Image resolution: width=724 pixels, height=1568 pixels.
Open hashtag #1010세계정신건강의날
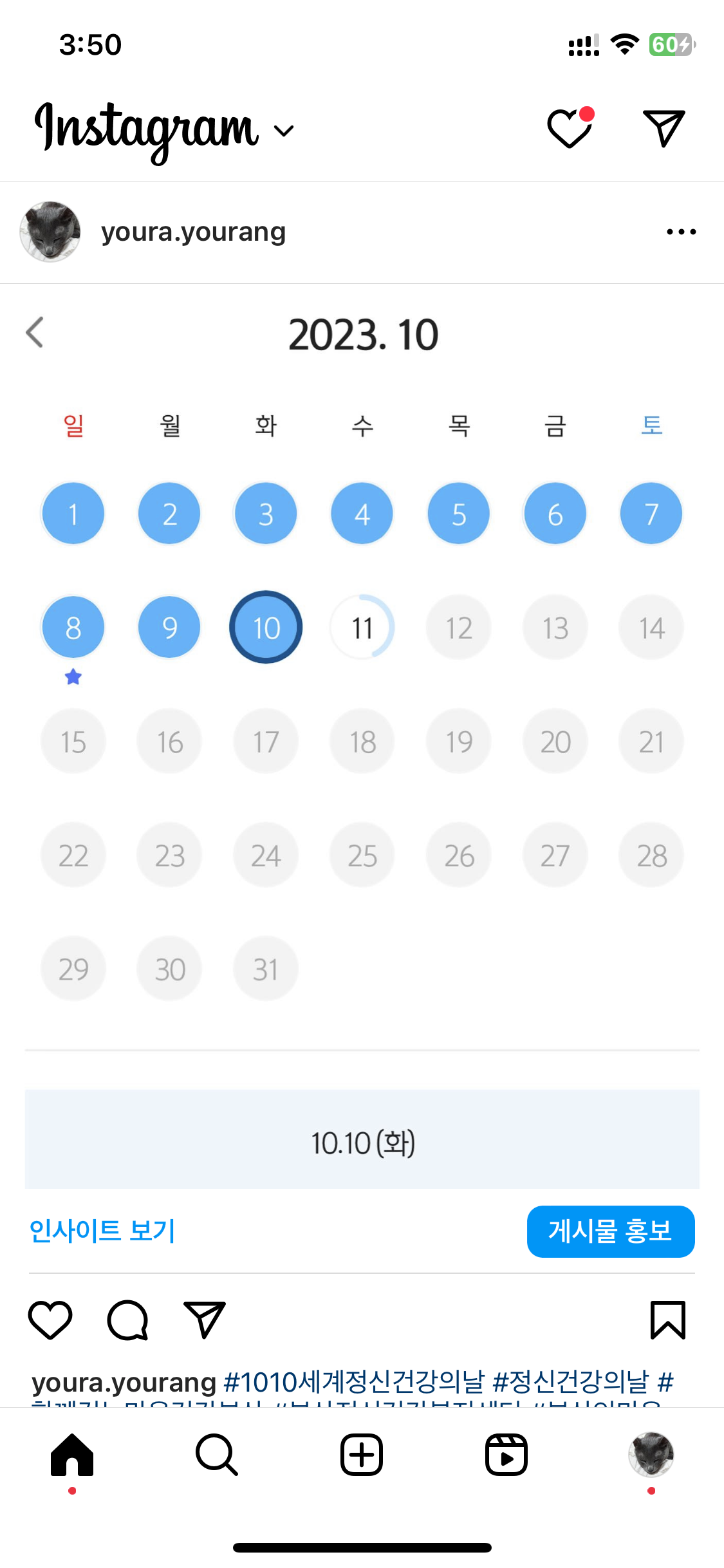(353, 1381)
